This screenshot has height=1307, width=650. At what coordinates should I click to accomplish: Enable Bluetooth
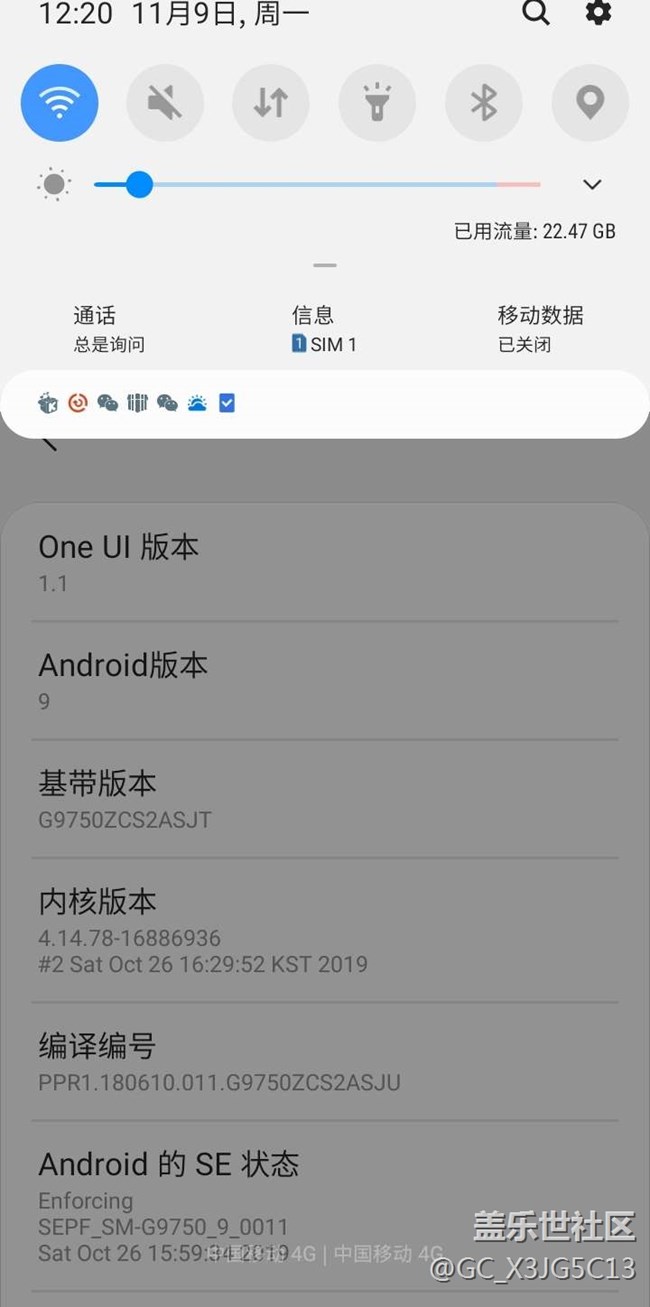[484, 103]
